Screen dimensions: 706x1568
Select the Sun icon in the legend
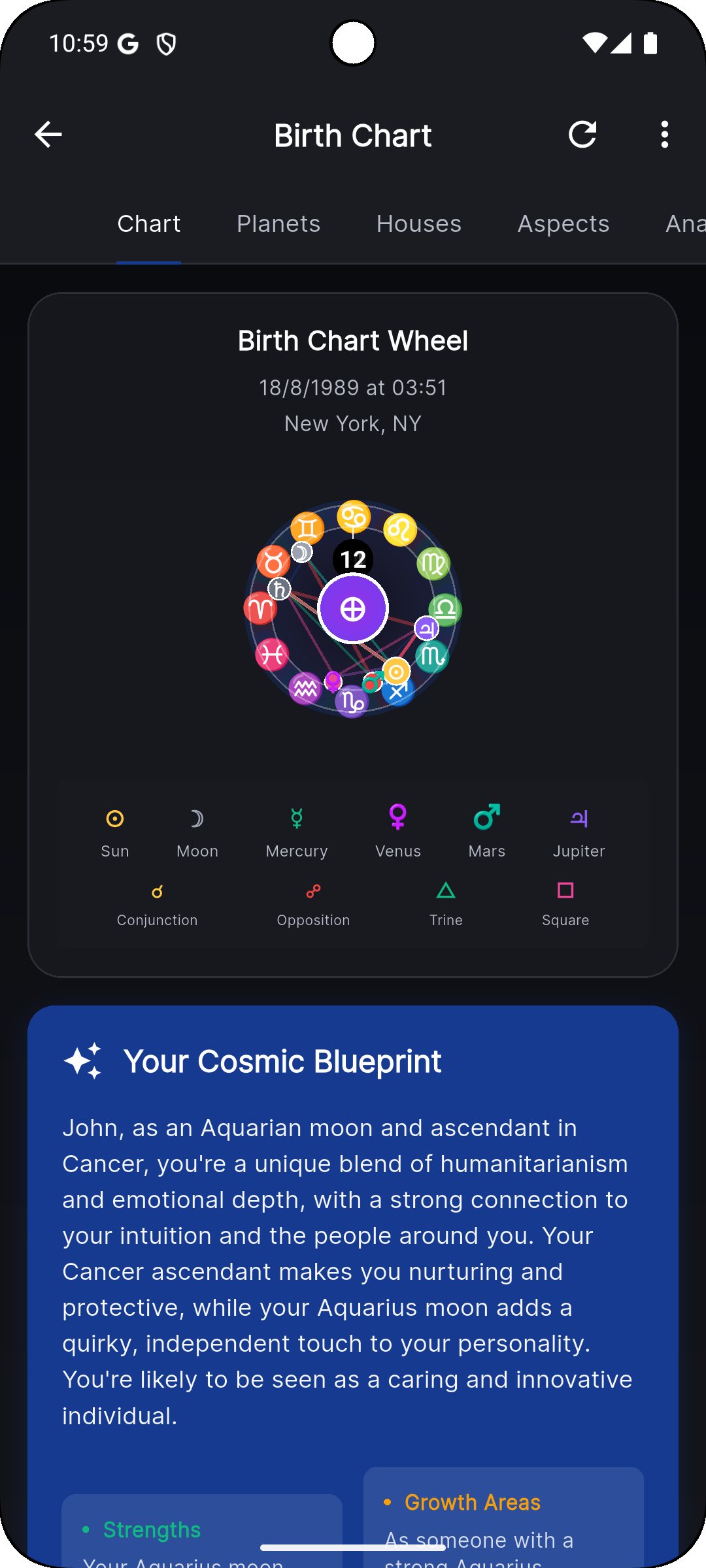[x=114, y=817]
